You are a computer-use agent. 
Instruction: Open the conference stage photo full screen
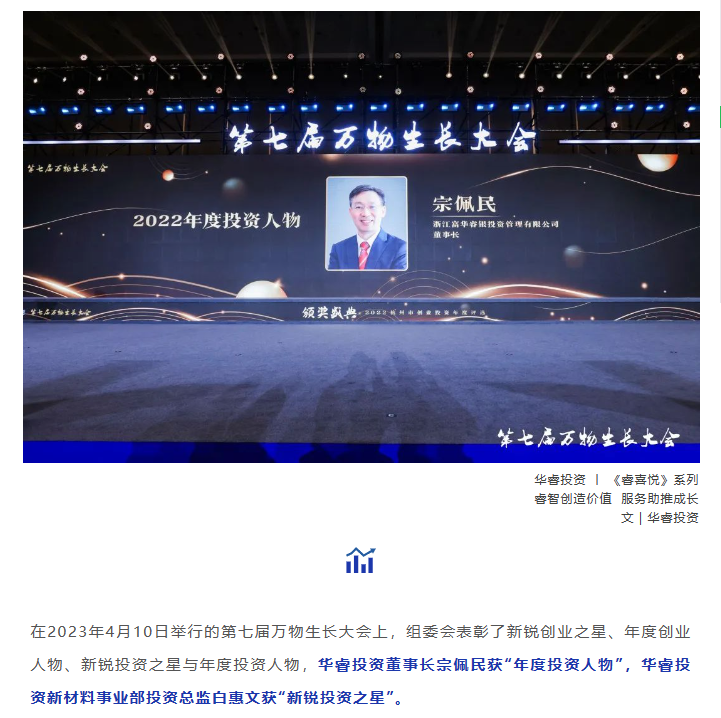pos(361,237)
